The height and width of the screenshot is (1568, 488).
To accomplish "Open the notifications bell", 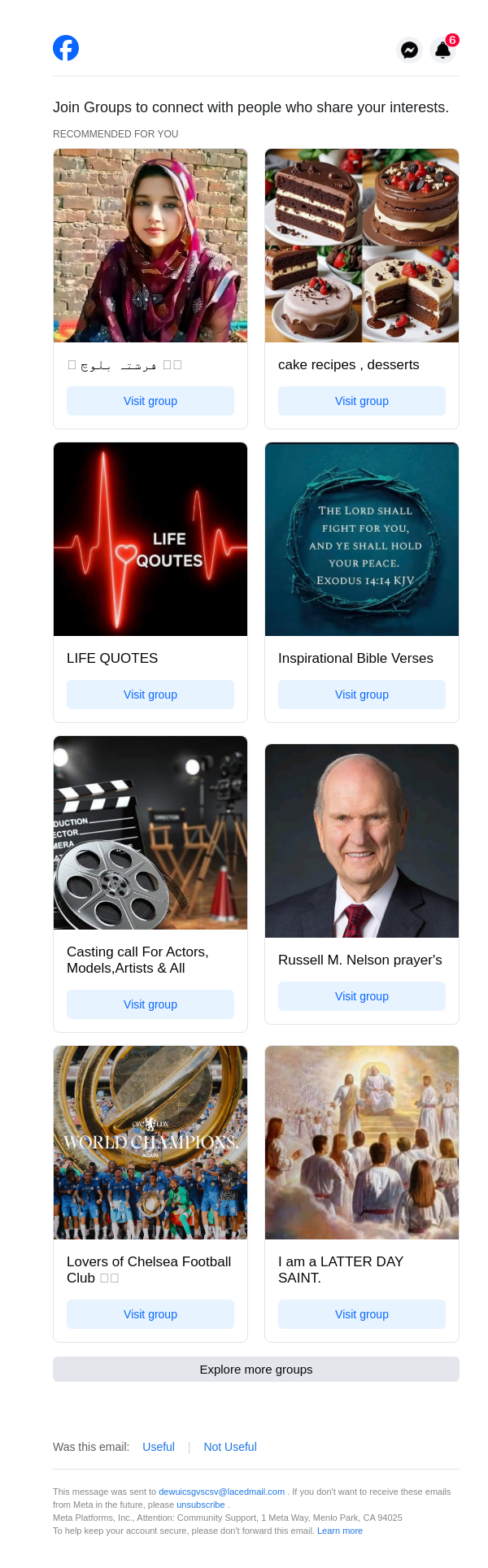I will [442, 50].
